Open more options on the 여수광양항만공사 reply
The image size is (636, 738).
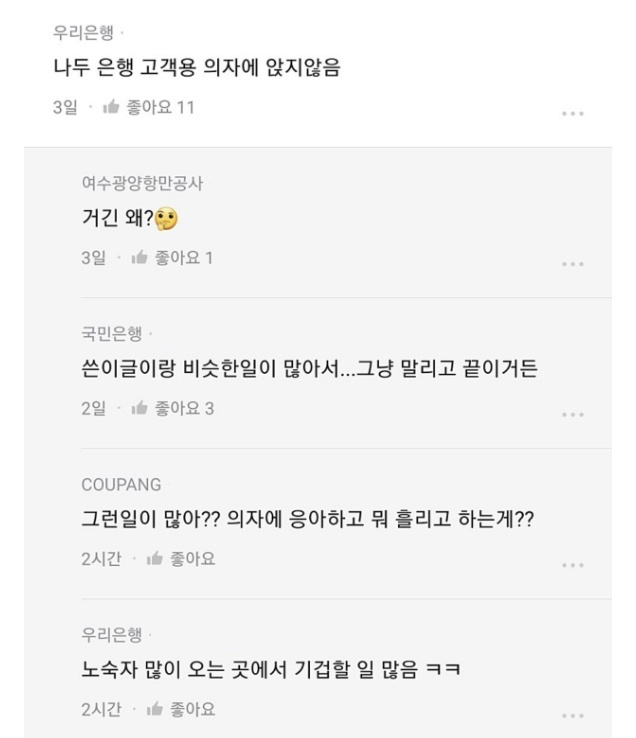click(572, 264)
